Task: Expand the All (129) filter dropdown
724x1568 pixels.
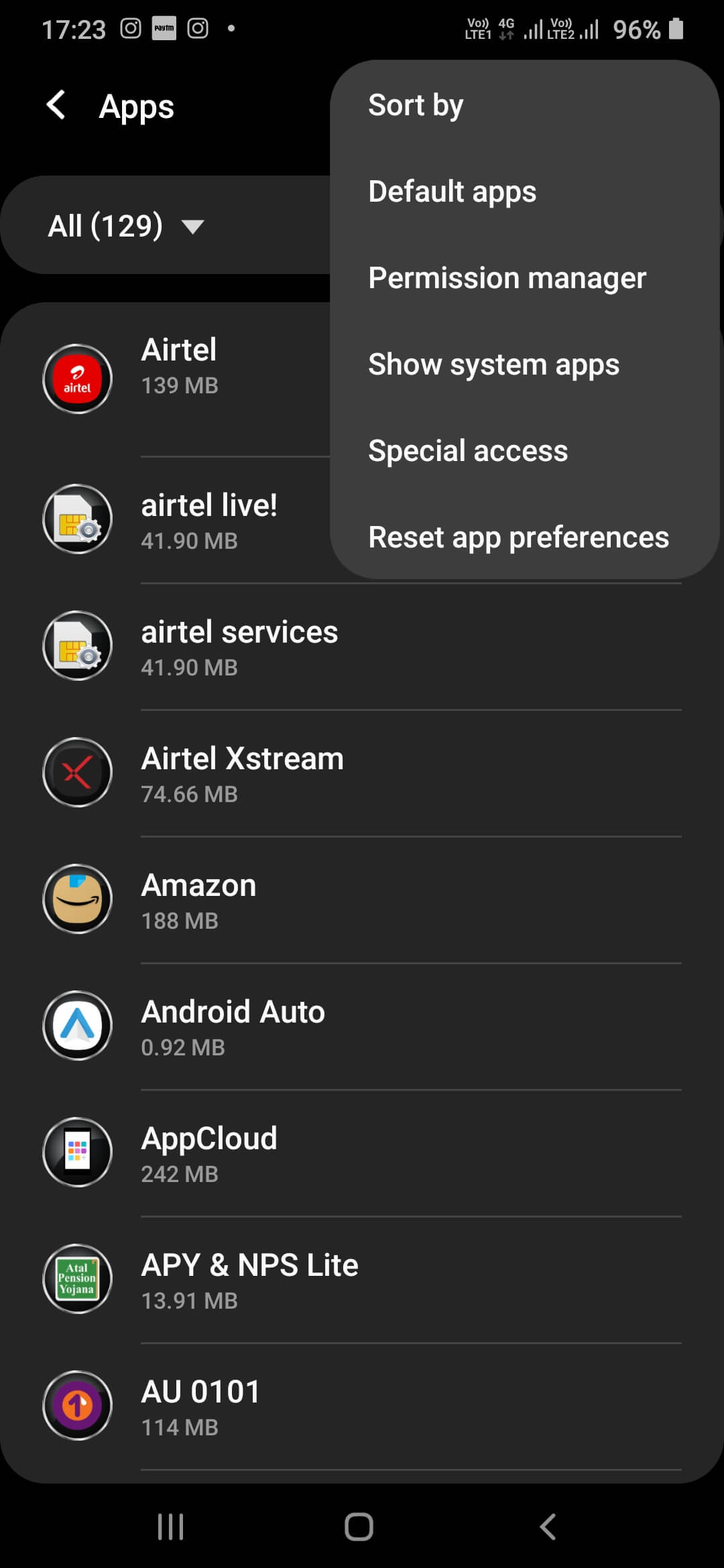Action: point(125,226)
